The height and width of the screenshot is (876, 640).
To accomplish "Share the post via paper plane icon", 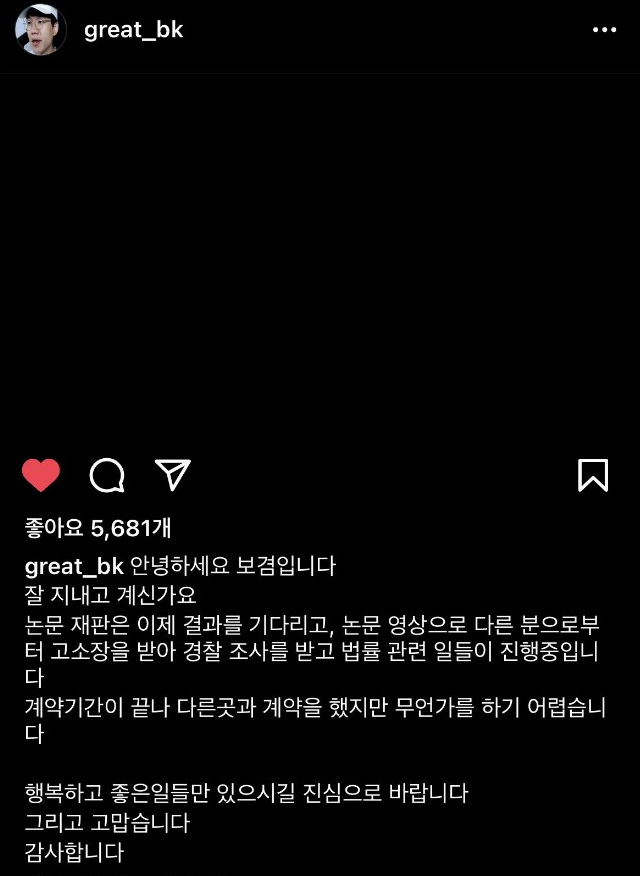I will [x=172, y=475].
